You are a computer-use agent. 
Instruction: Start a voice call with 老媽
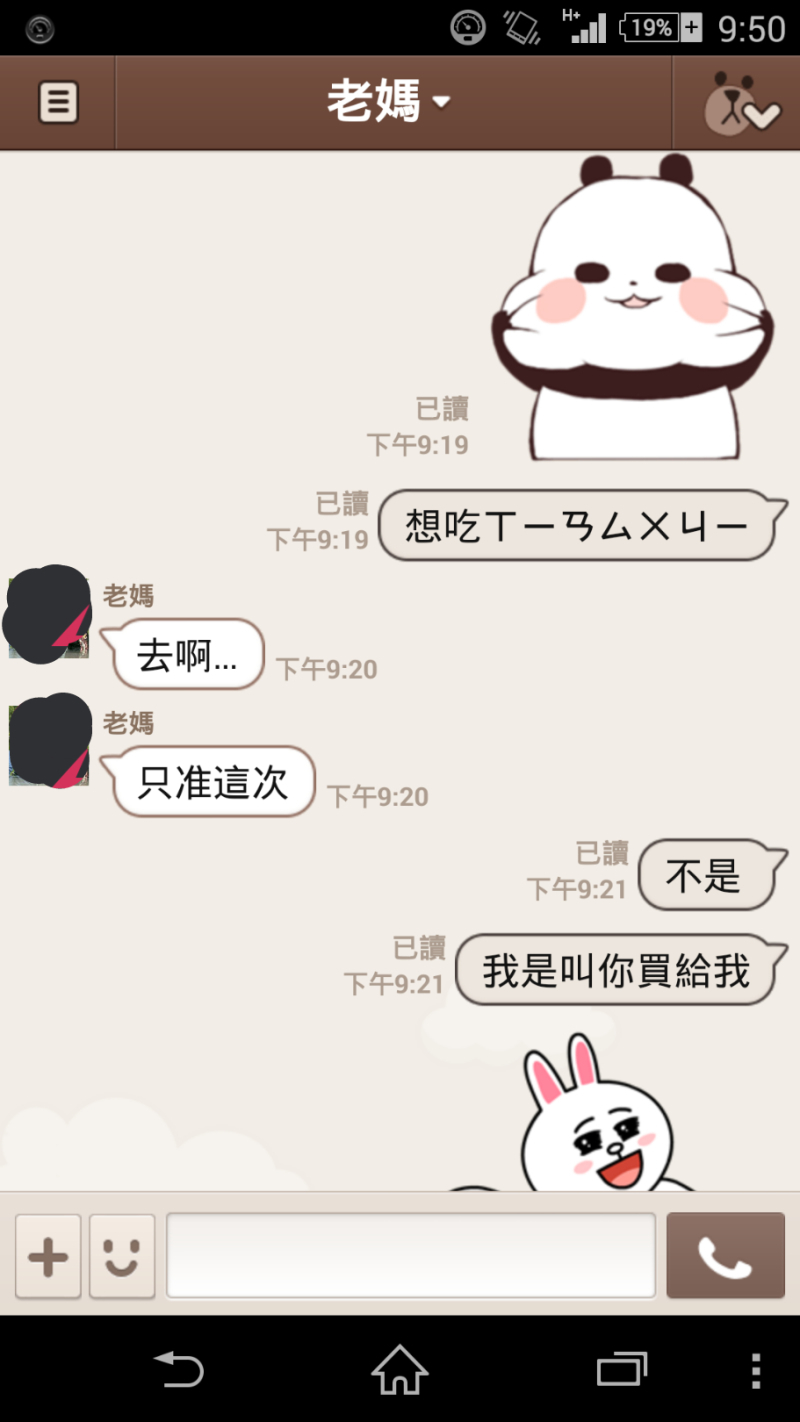(x=725, y=1256)
